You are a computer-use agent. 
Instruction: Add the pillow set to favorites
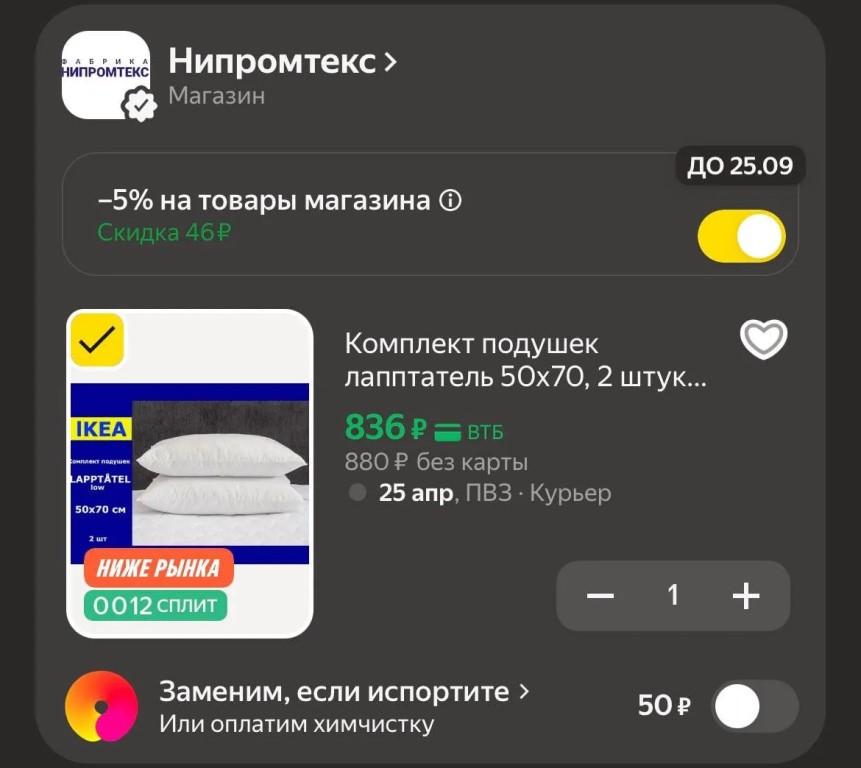point(763,340)
